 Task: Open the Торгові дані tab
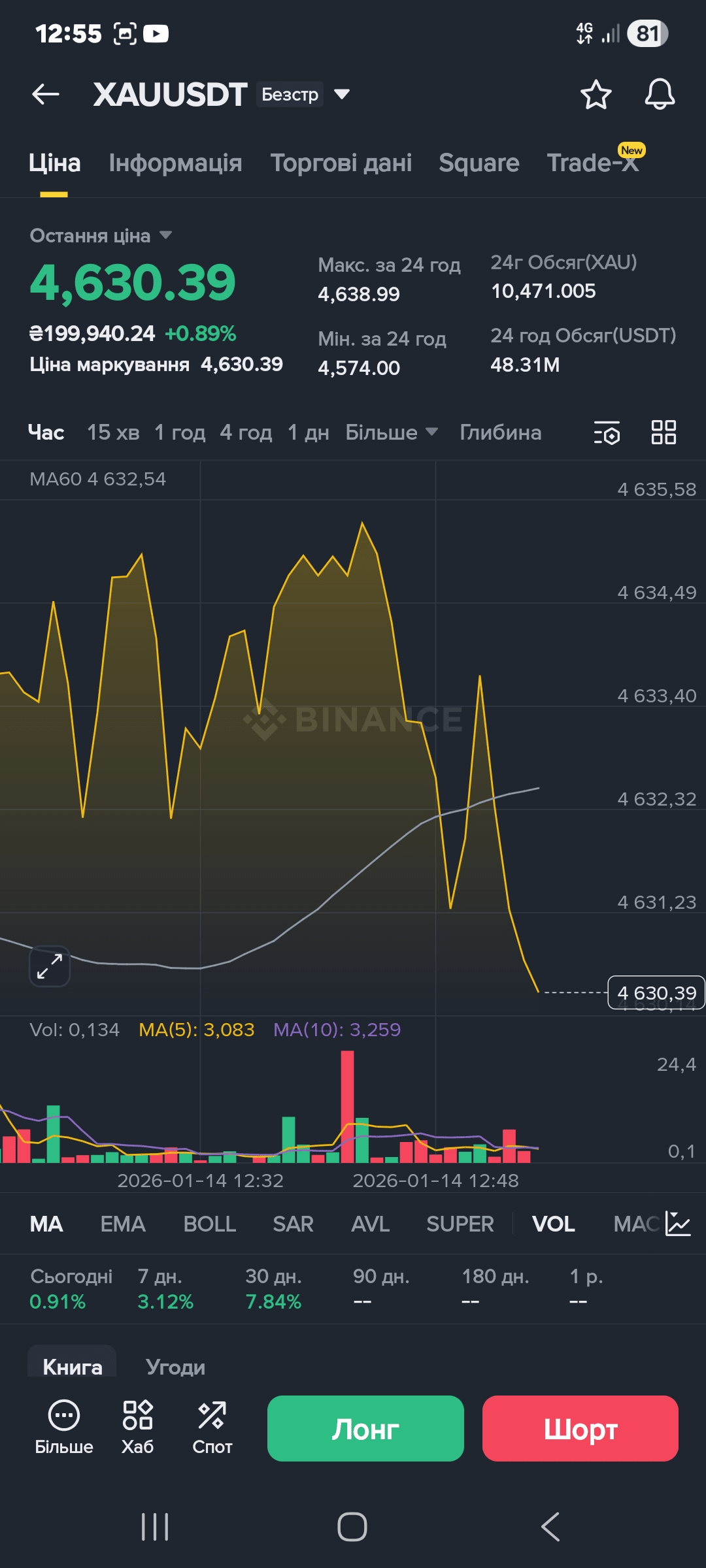click(341, 163)
